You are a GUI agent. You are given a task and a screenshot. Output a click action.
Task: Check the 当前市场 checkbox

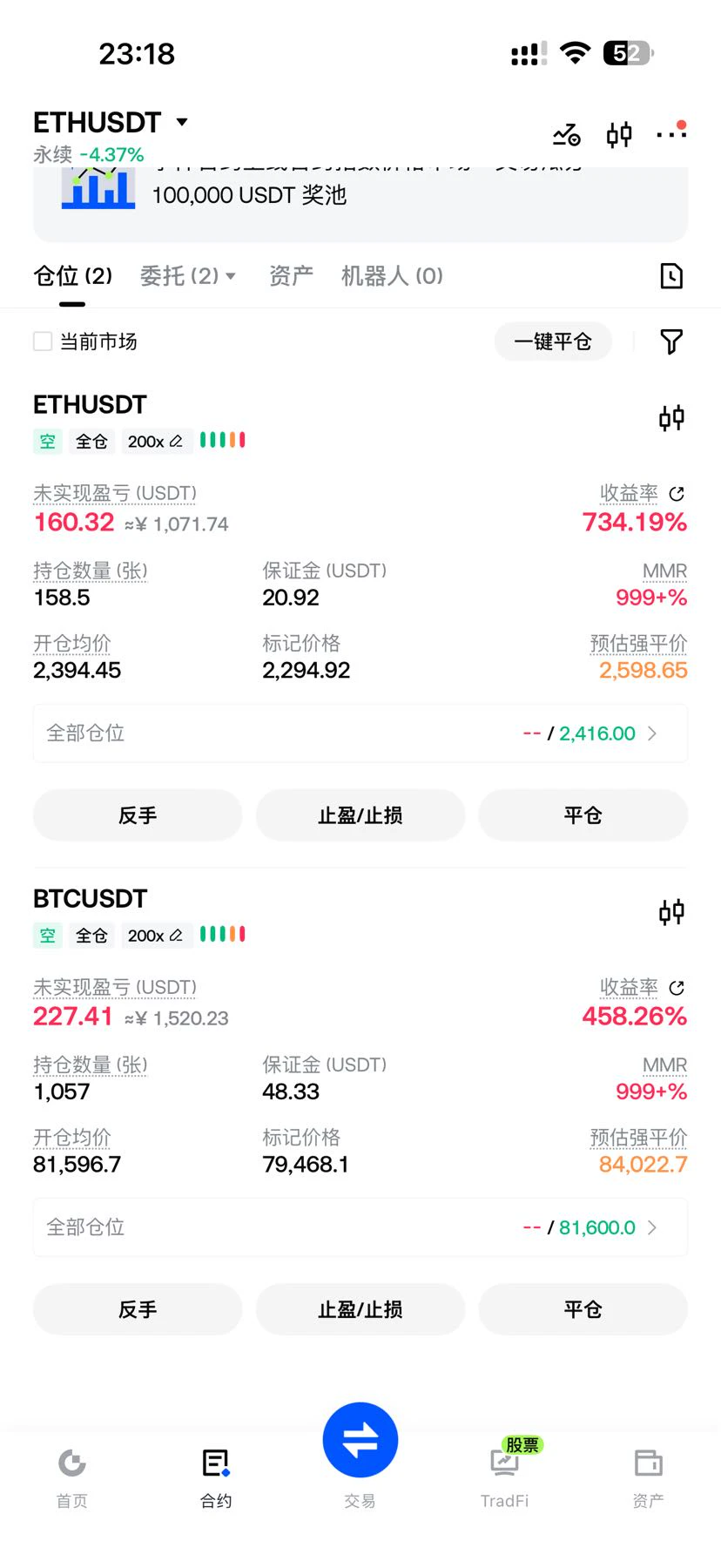[x=43, y=341]
